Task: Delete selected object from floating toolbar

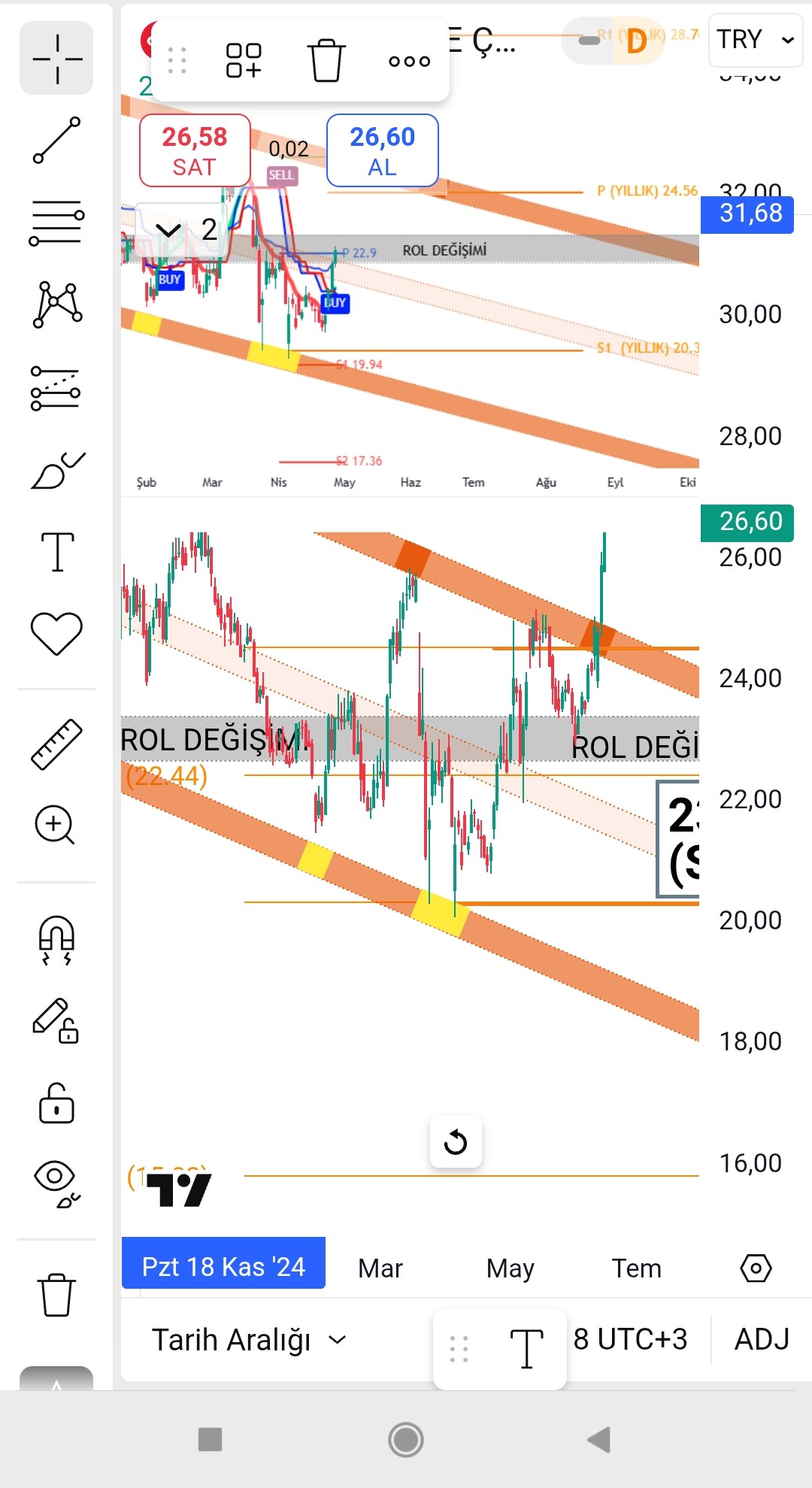Action: (326, 60)
